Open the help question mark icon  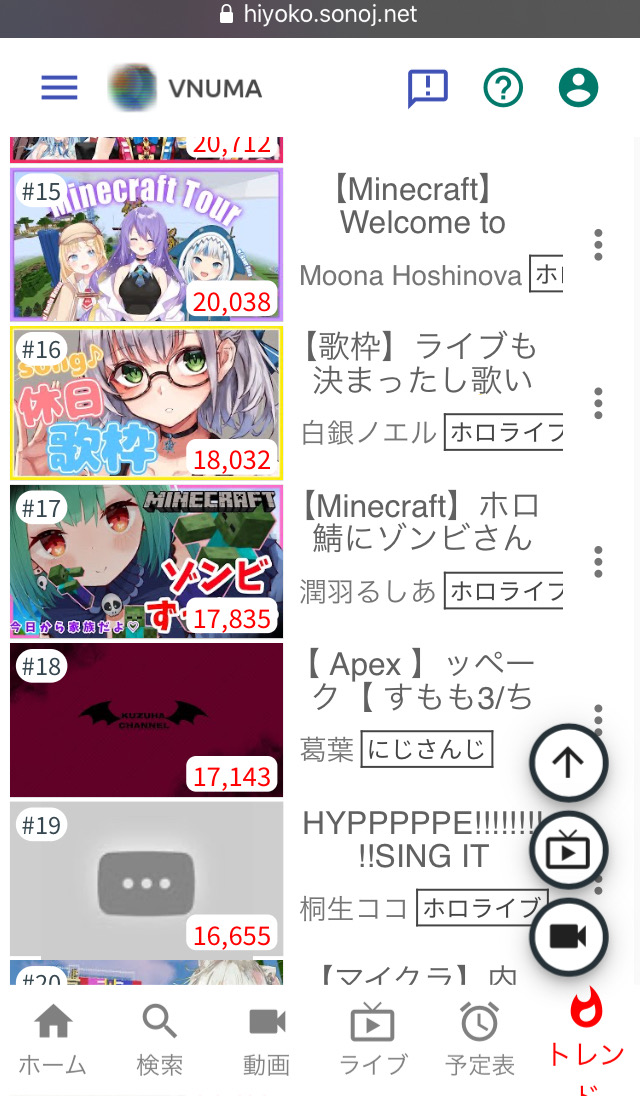click(503, 88)
